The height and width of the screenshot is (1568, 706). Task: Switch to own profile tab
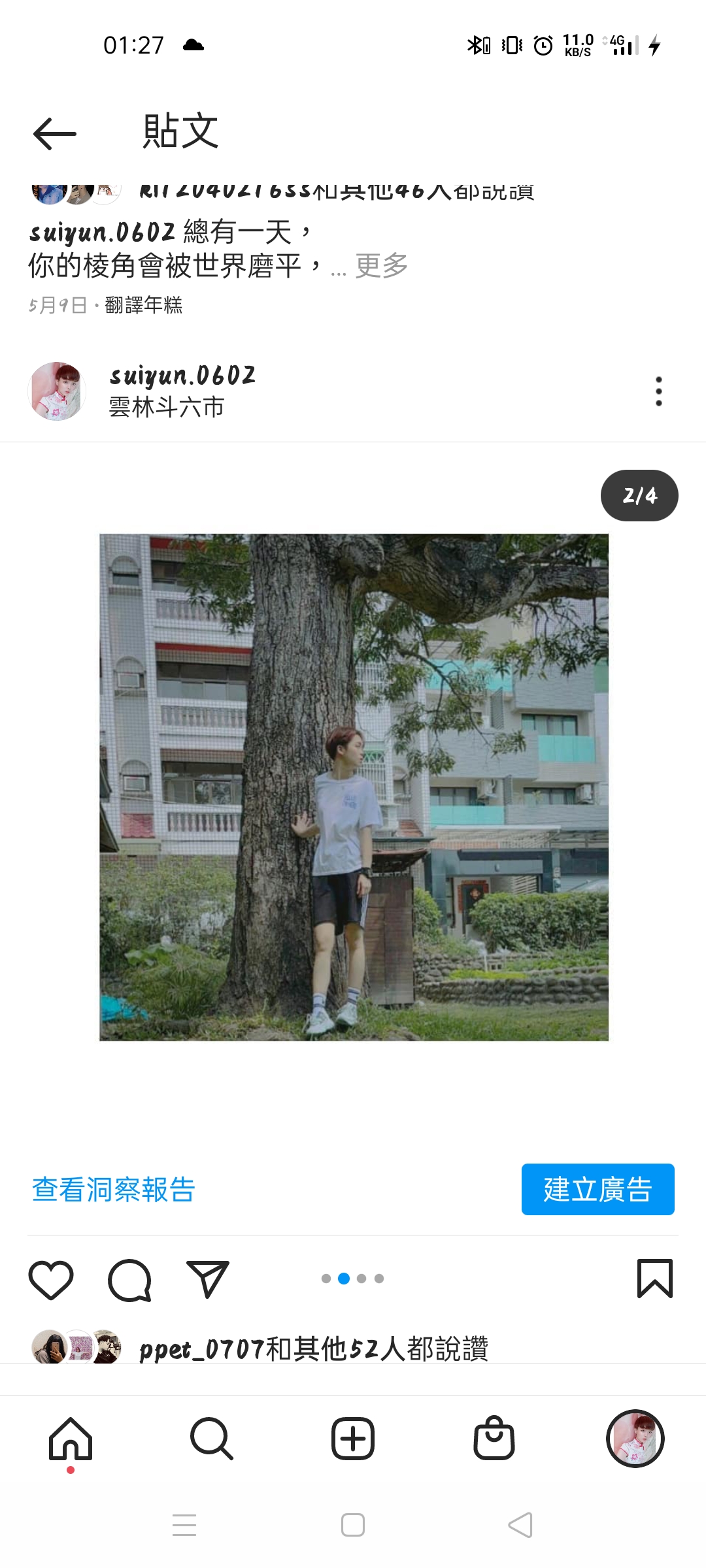(635, 1439)
